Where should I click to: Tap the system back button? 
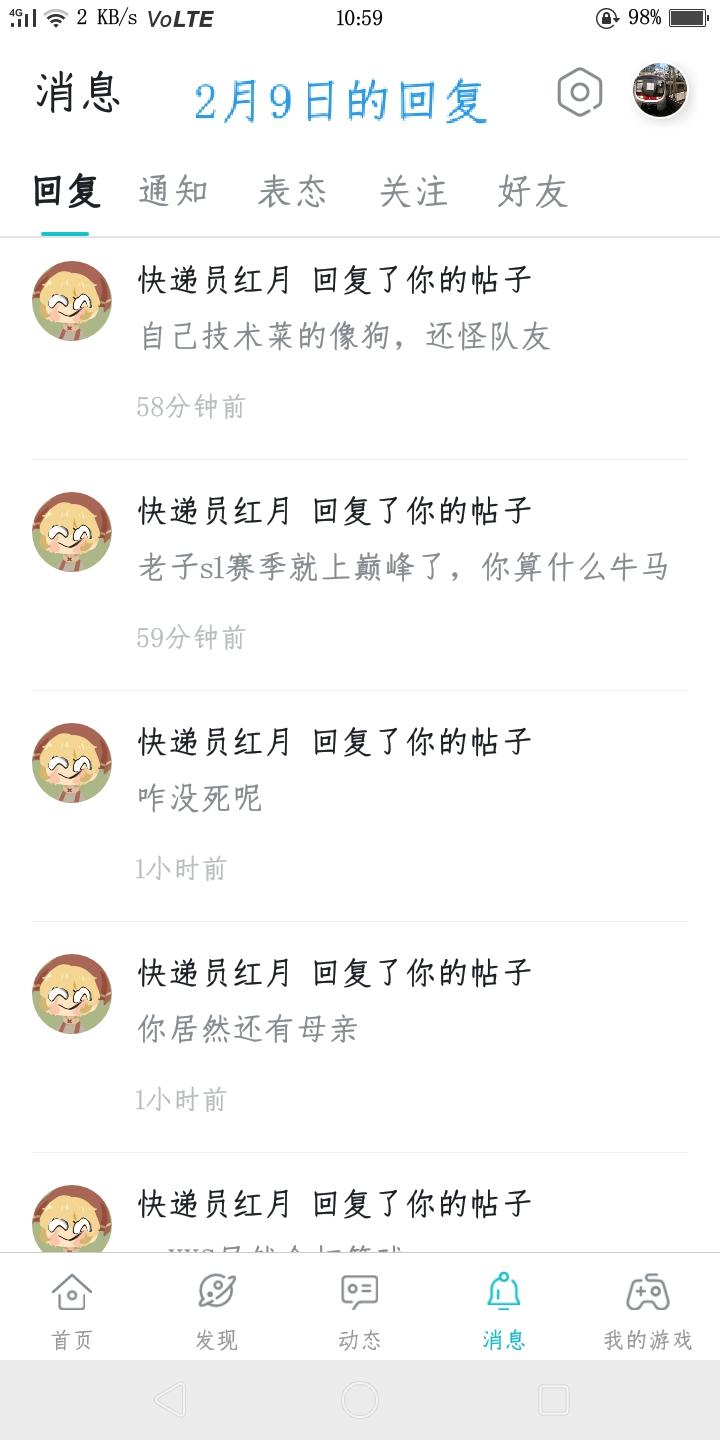point(170,1400)
